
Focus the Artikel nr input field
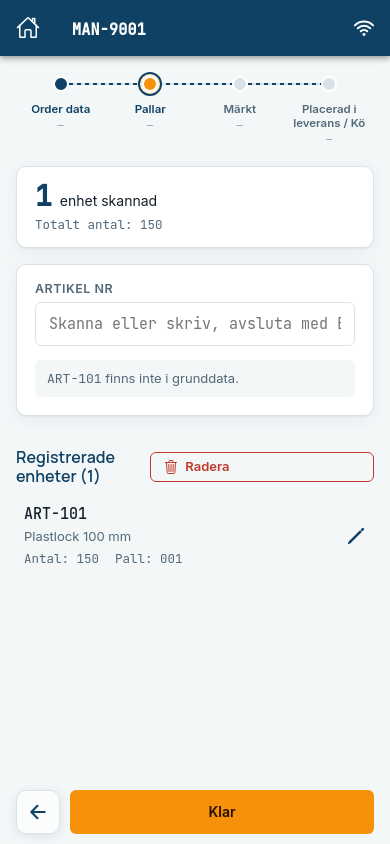[195, 323]
